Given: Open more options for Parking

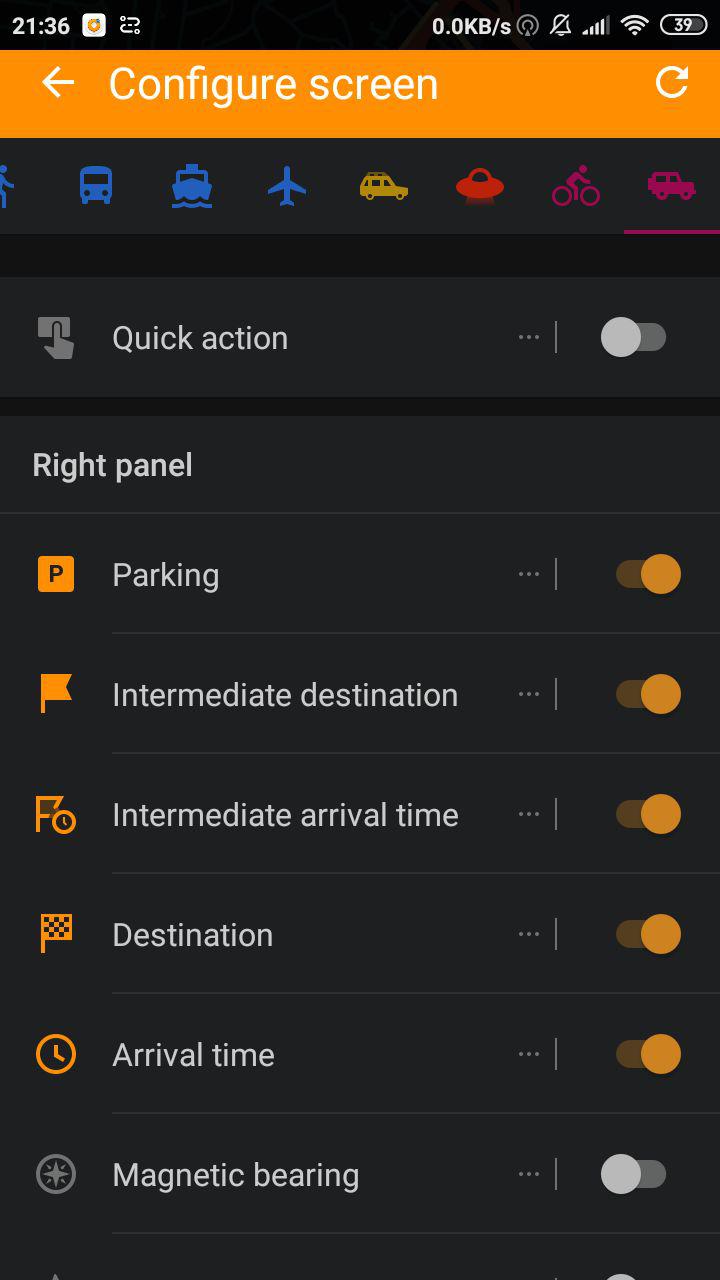Looking at the screenshot, I should [529, 574].
